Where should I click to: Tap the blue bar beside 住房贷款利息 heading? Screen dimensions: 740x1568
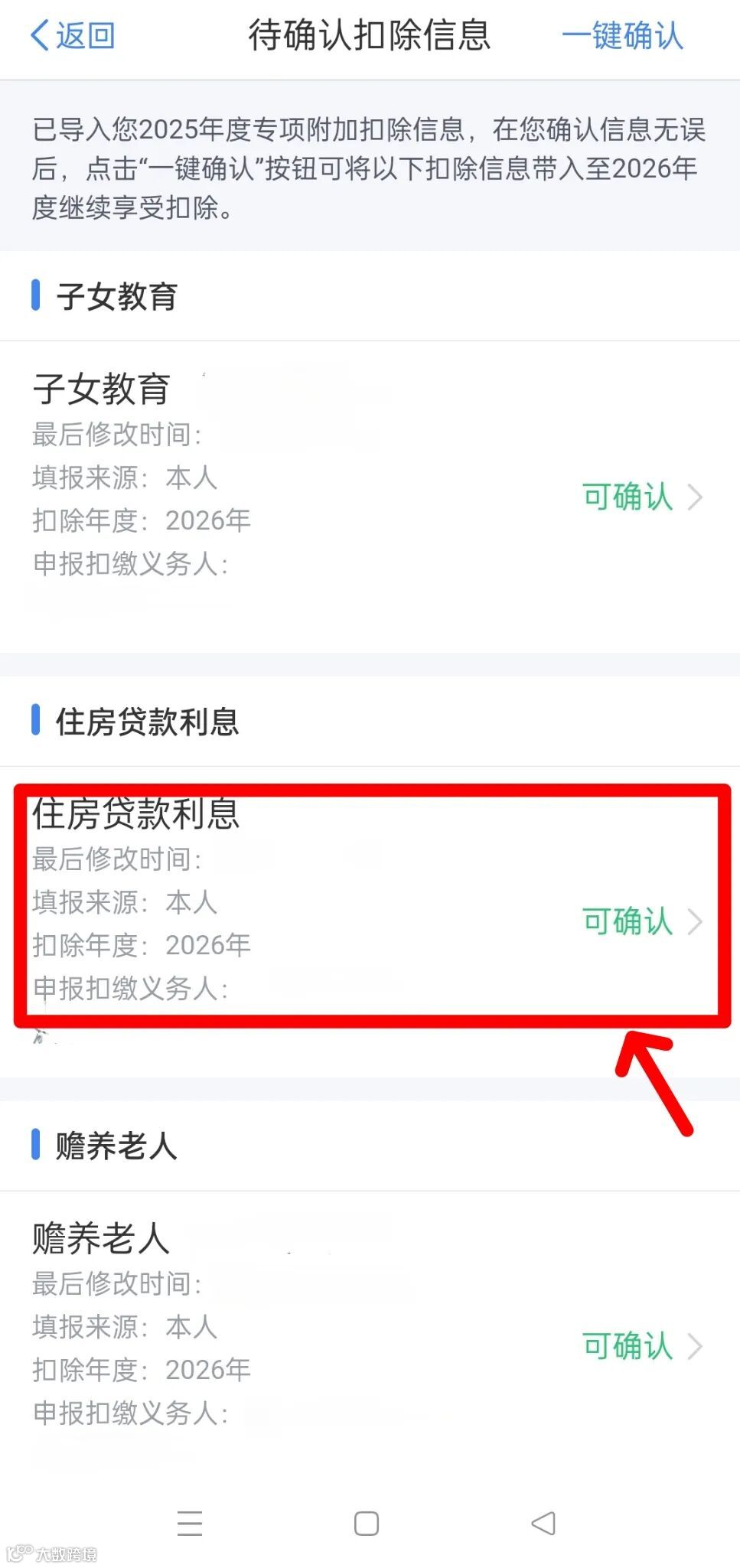(x=35, y=720)
